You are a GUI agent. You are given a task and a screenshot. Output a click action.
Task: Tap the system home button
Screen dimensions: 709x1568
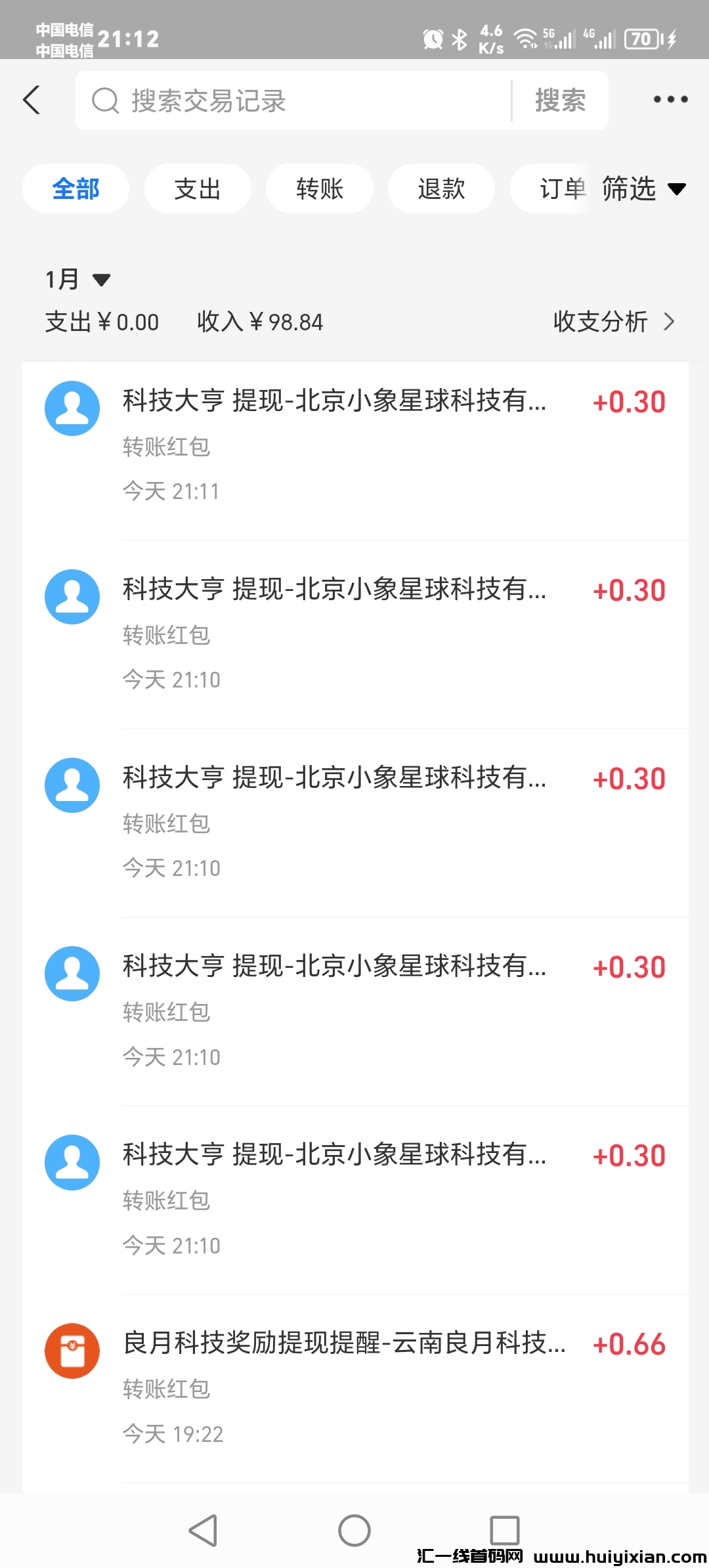pos(354,1531)
